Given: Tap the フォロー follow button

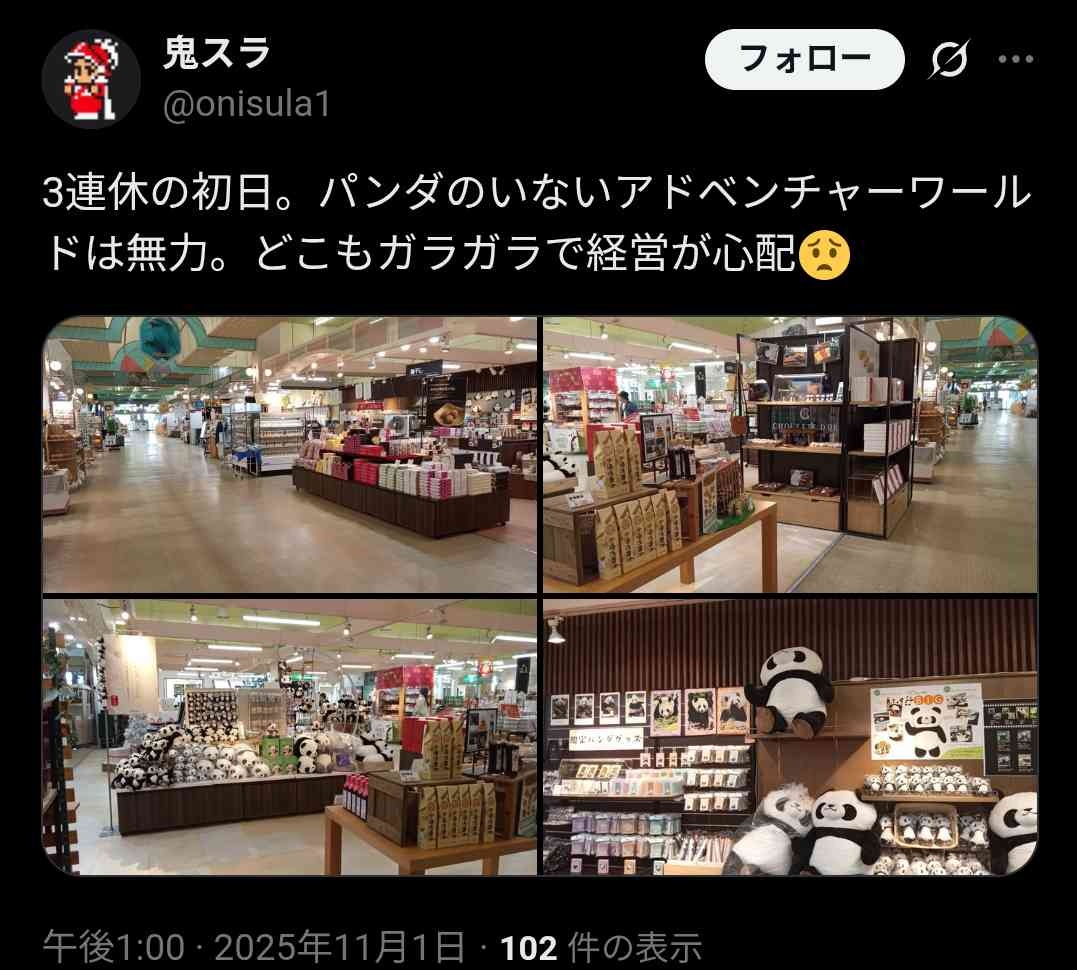Looking at the screenshot, I should click(804, 60).
